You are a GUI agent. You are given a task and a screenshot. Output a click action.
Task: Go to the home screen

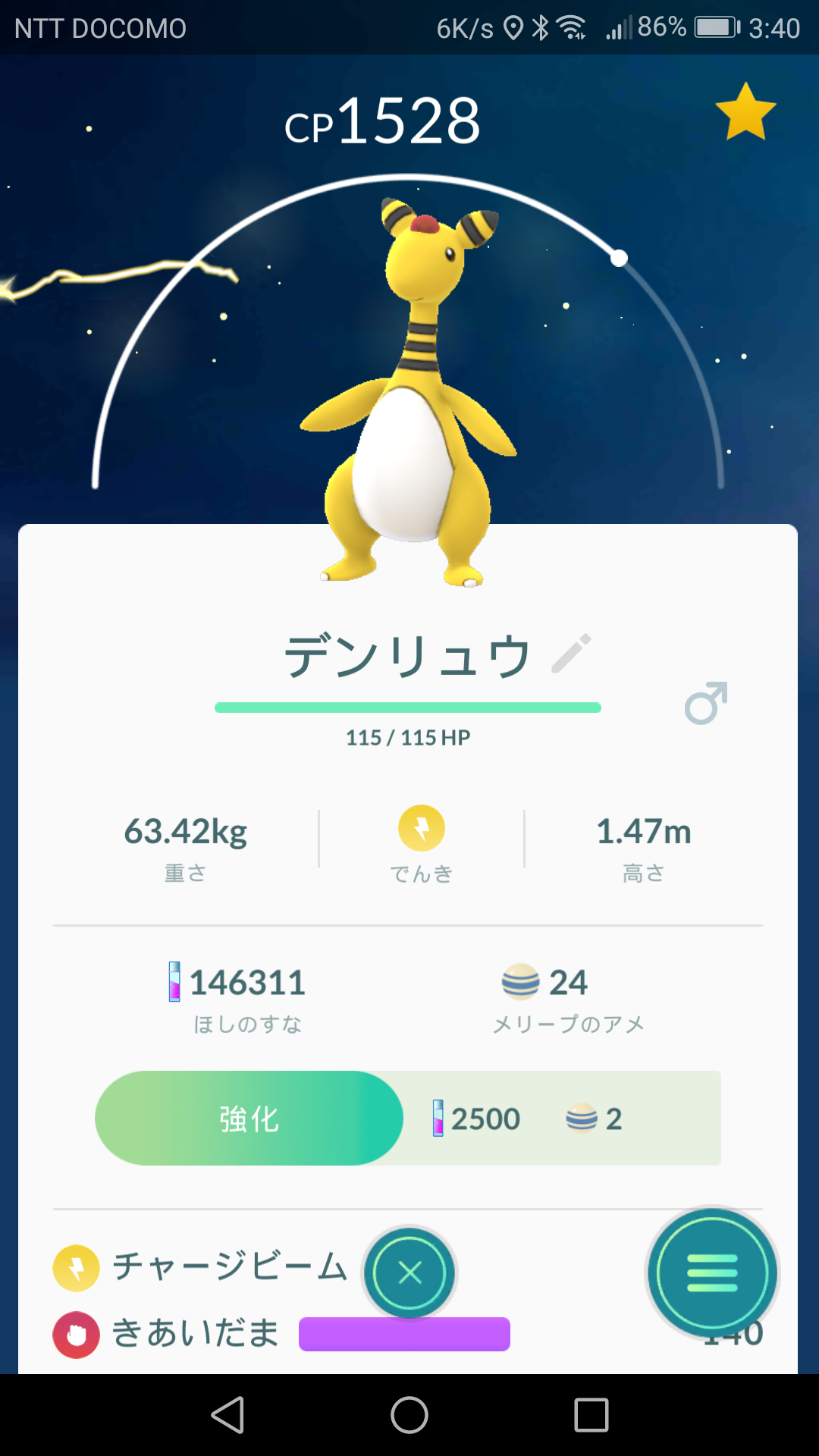pos(409,1415)
